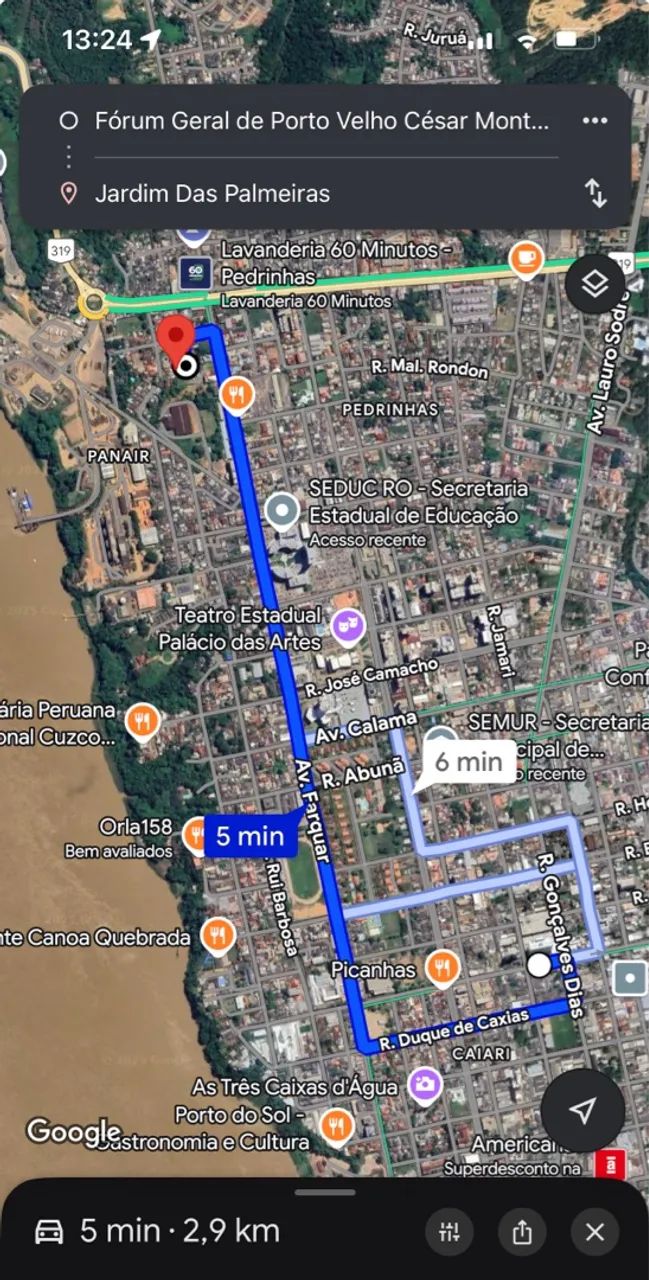
Task: Swap origin and destination
Action: [x=596, y=193]
